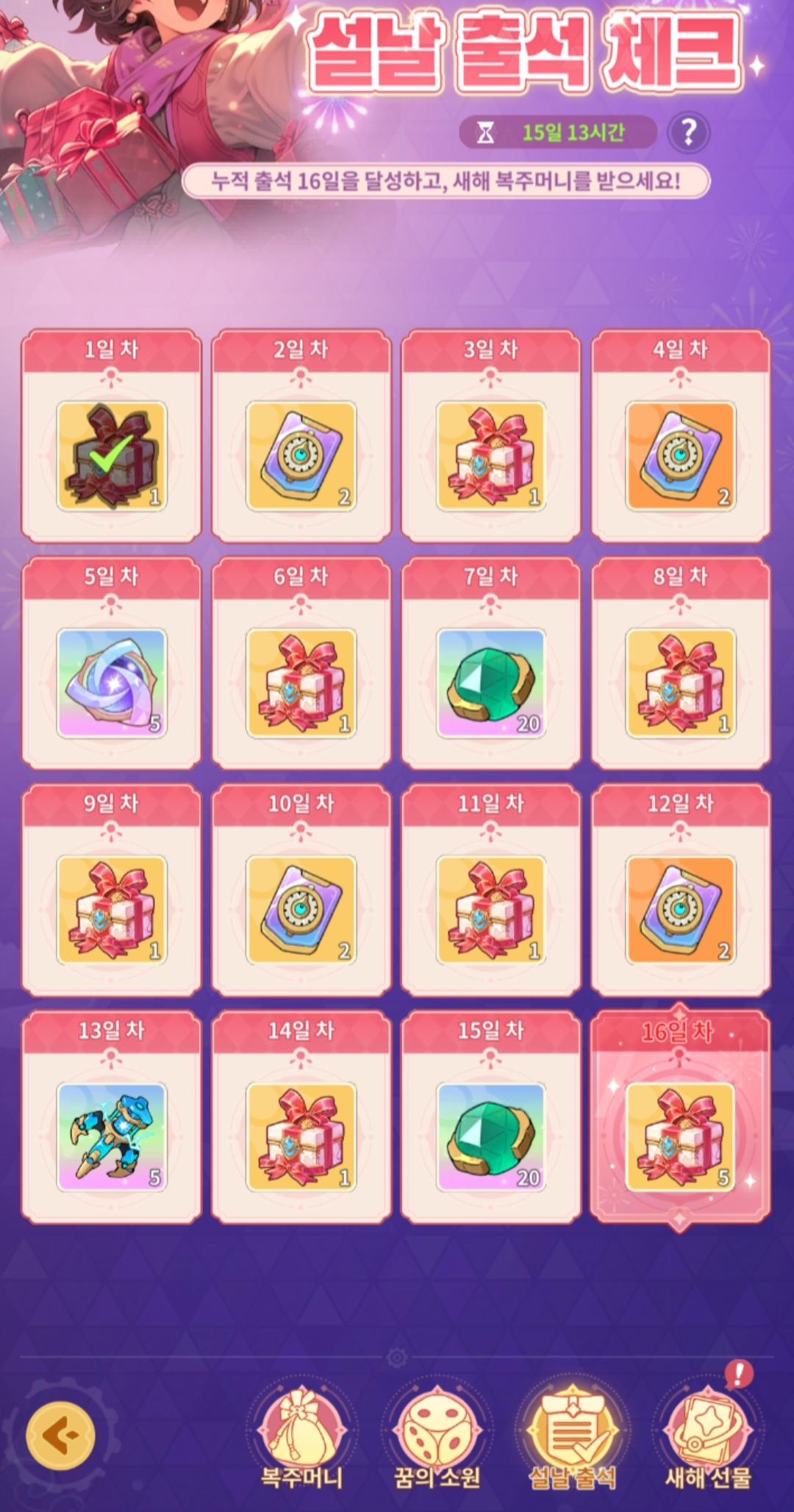View the 2일 차 reward card
The height and width of the screenshot is (1512, 794).
(x=301, y=456)
